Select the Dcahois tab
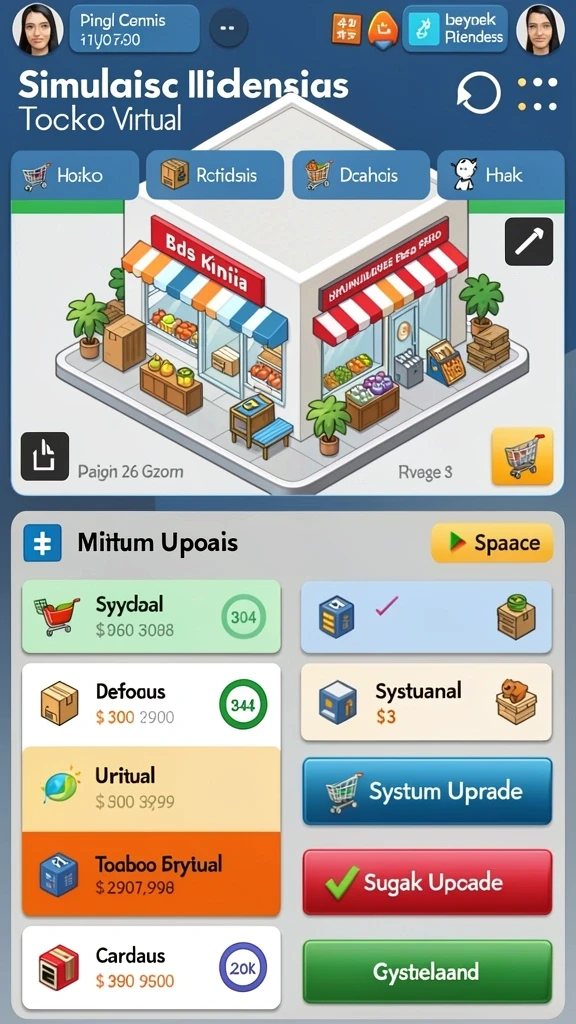576x1024 pixels. 361,175
